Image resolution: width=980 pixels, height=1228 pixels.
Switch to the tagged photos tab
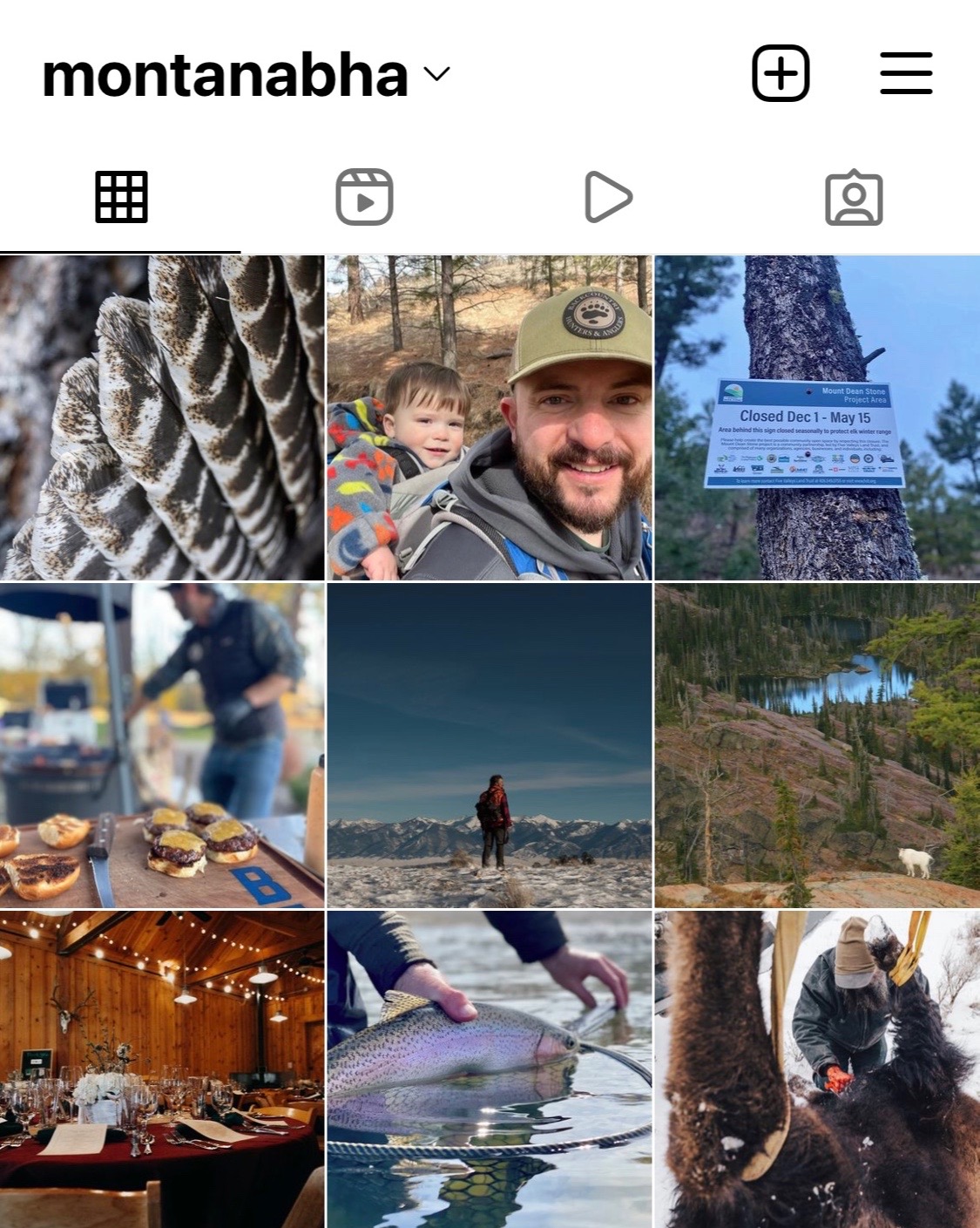tap(854, 198)
